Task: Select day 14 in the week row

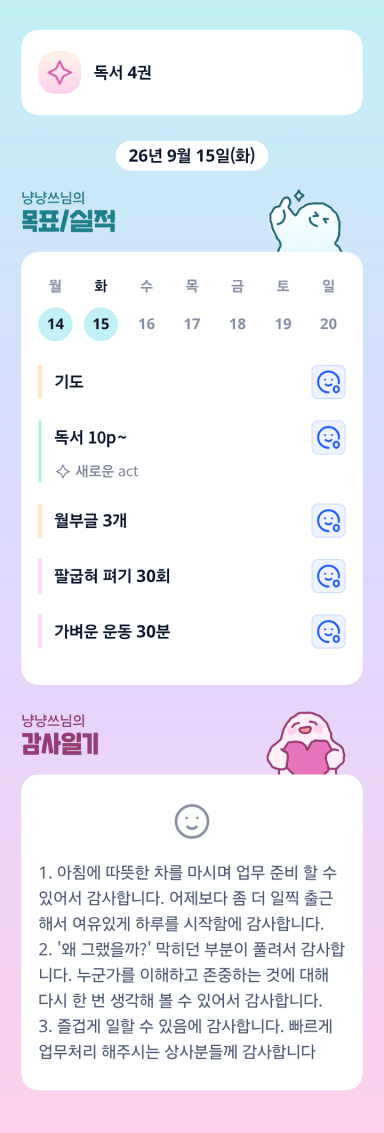Action: click(x=56, y=324)
